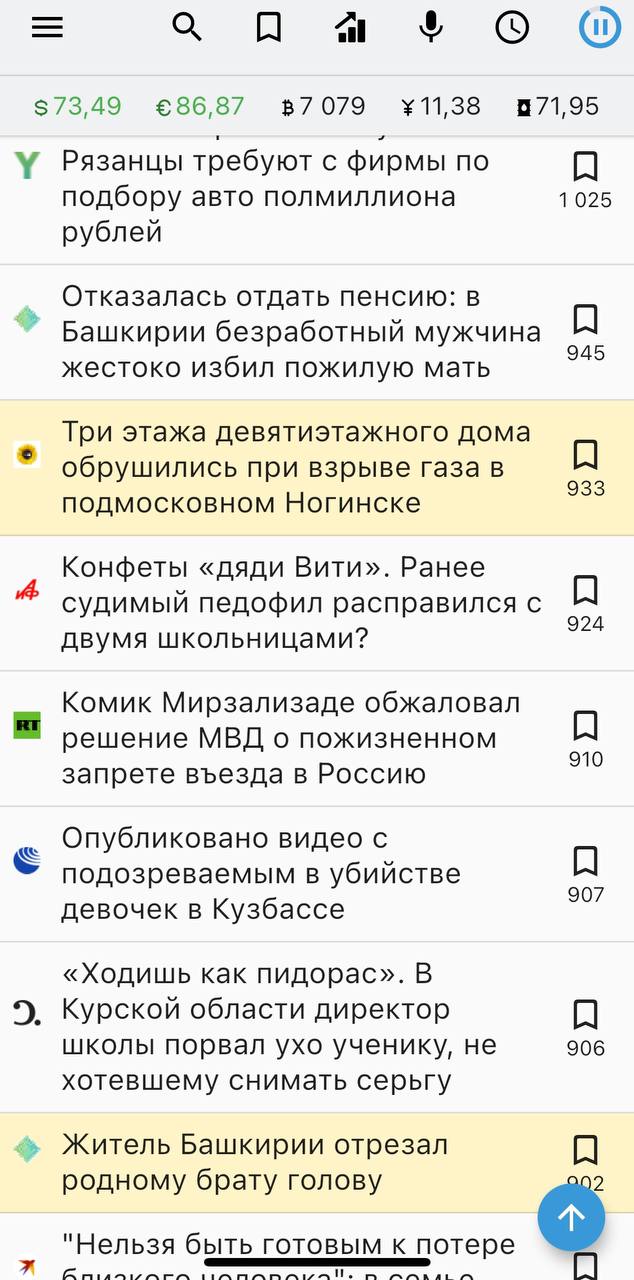
Task: Open saved bookmarks in the top bar
Action: pos(269,28)
